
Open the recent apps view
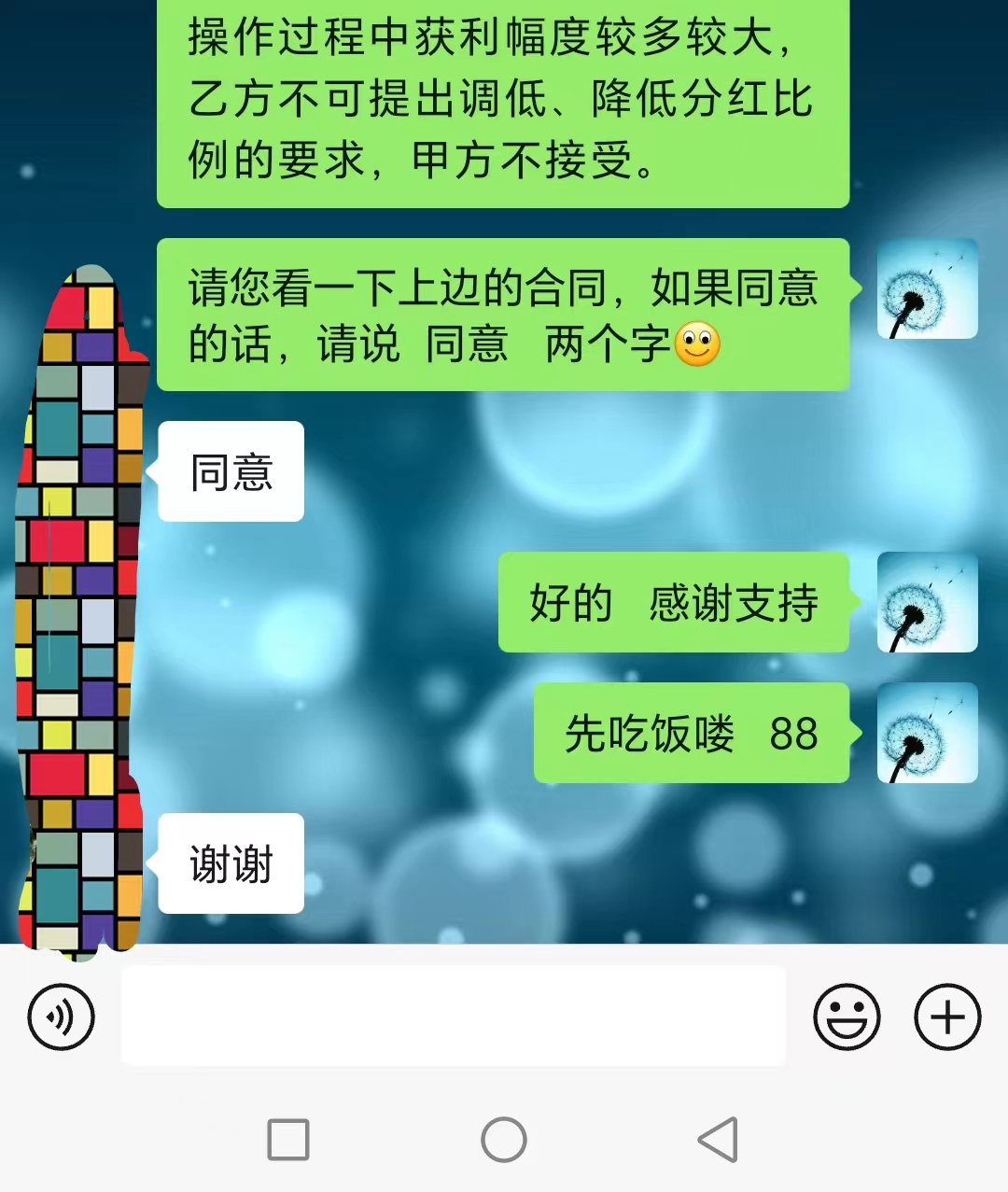point(288,1140)
